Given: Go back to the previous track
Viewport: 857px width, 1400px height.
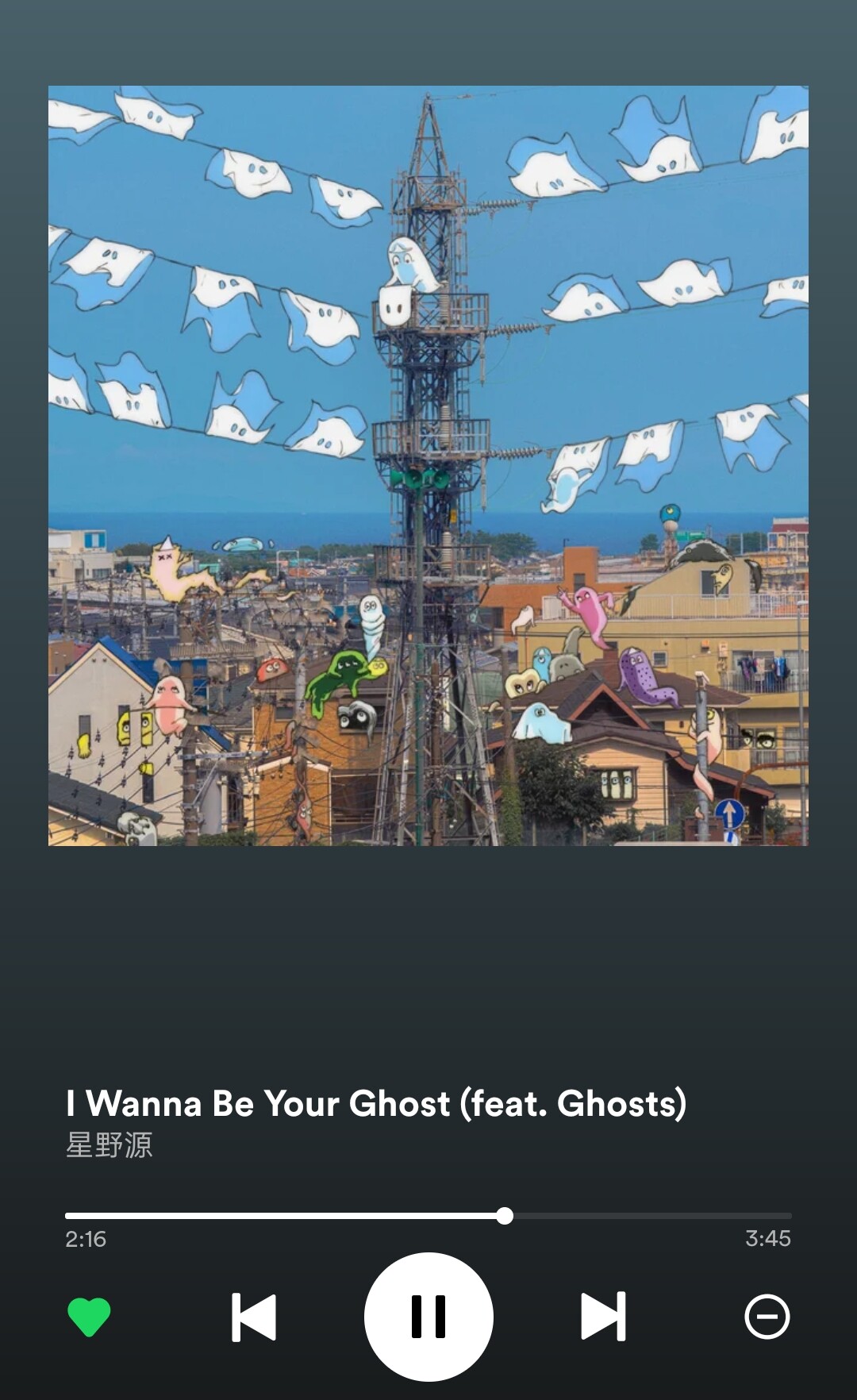Looking at the screenshot, I should pos(254,1317).
